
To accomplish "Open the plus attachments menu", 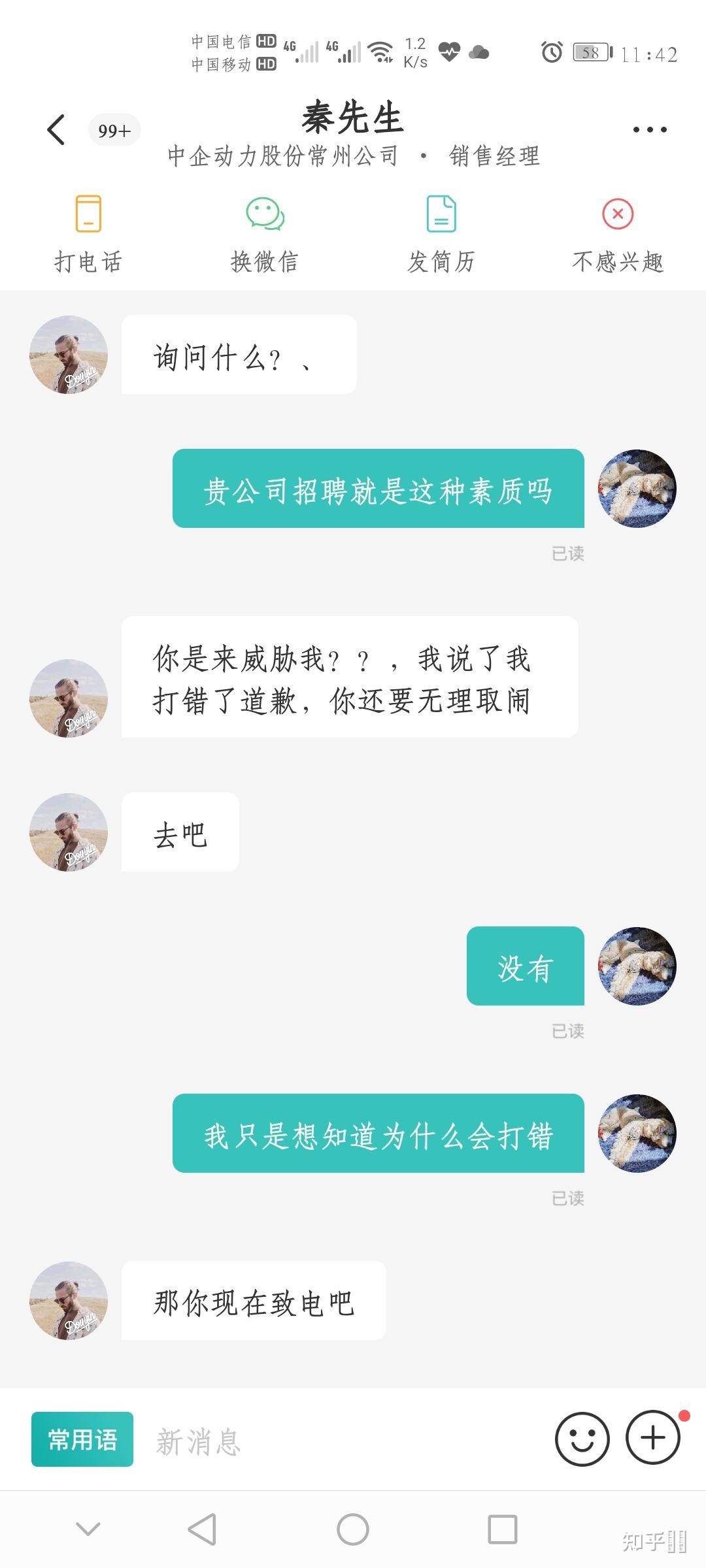I will coord(652,1437).
